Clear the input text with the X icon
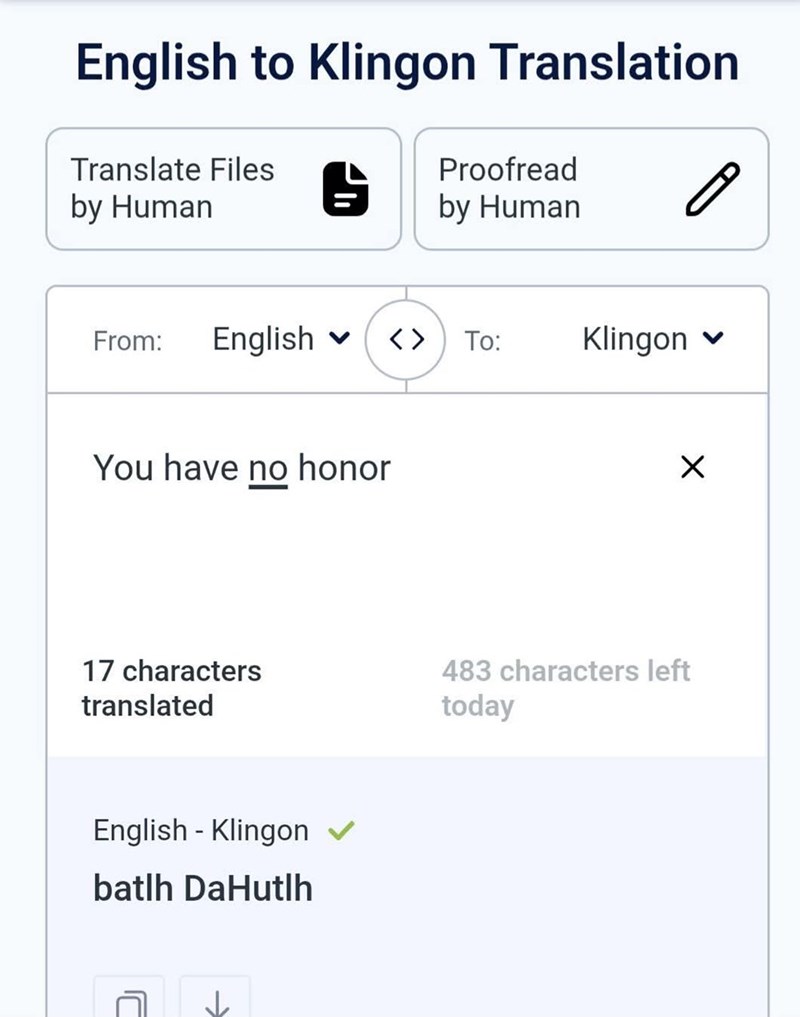 click(x=693, y=467)
